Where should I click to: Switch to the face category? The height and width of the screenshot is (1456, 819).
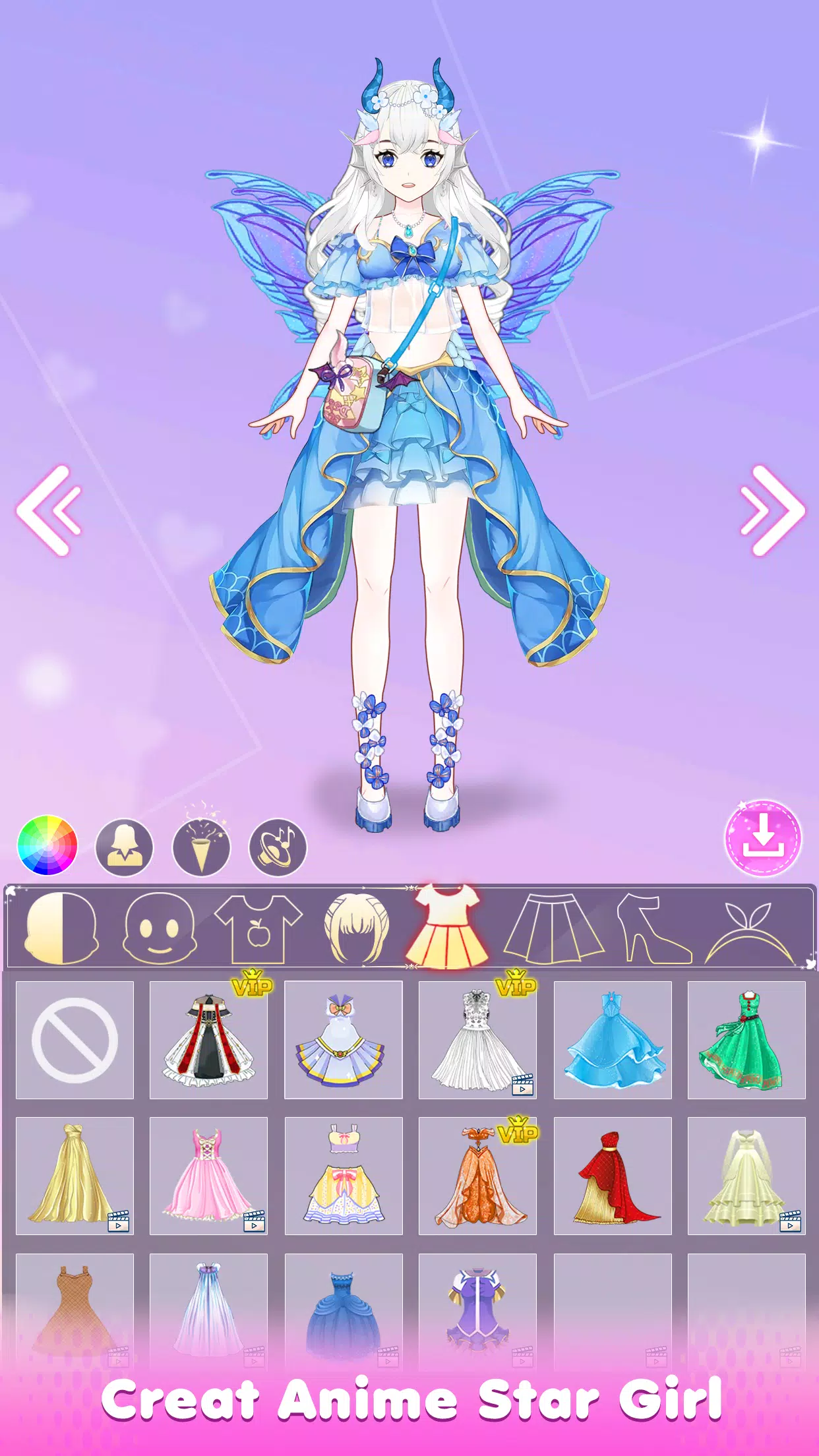pyautogui.click(x=158, y=928)
